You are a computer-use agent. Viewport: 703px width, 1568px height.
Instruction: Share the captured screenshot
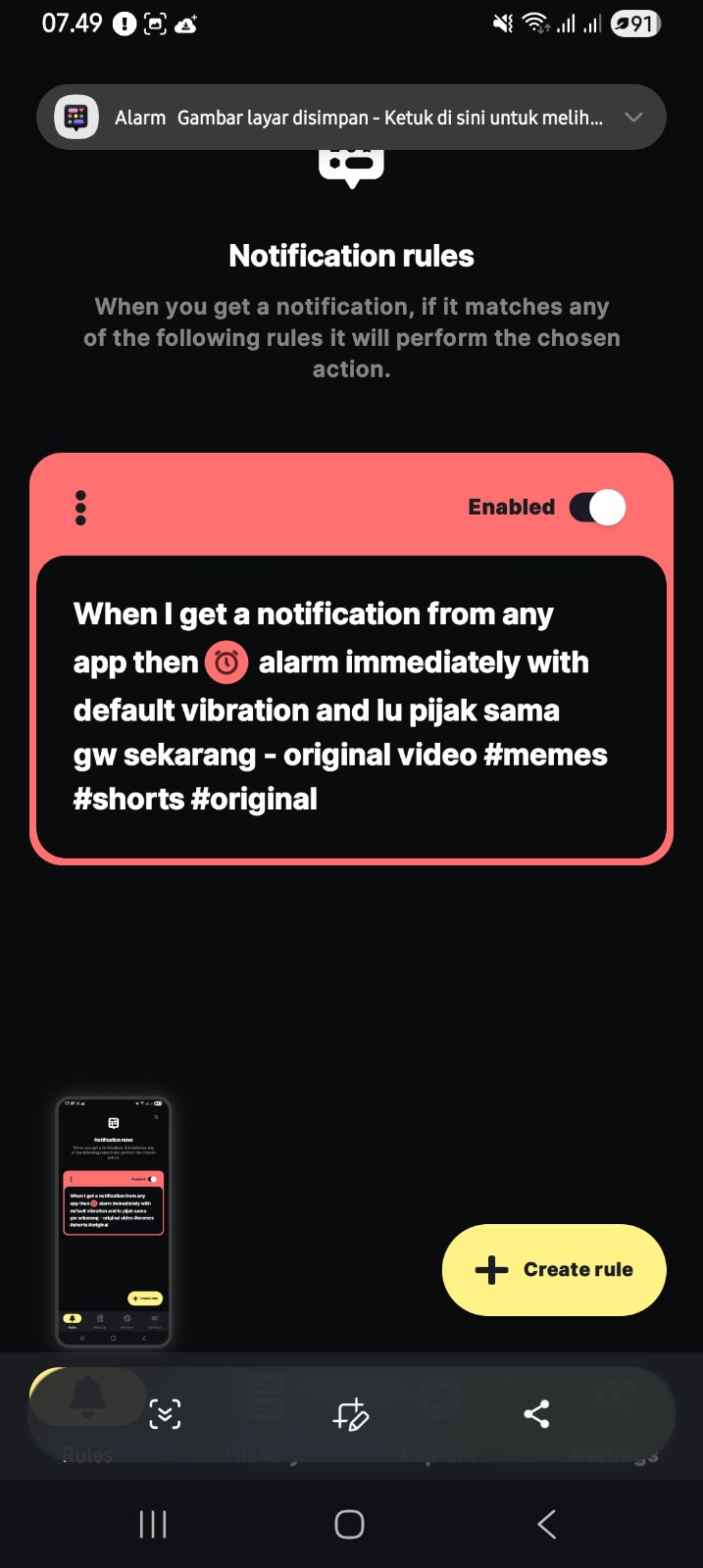536,1414
